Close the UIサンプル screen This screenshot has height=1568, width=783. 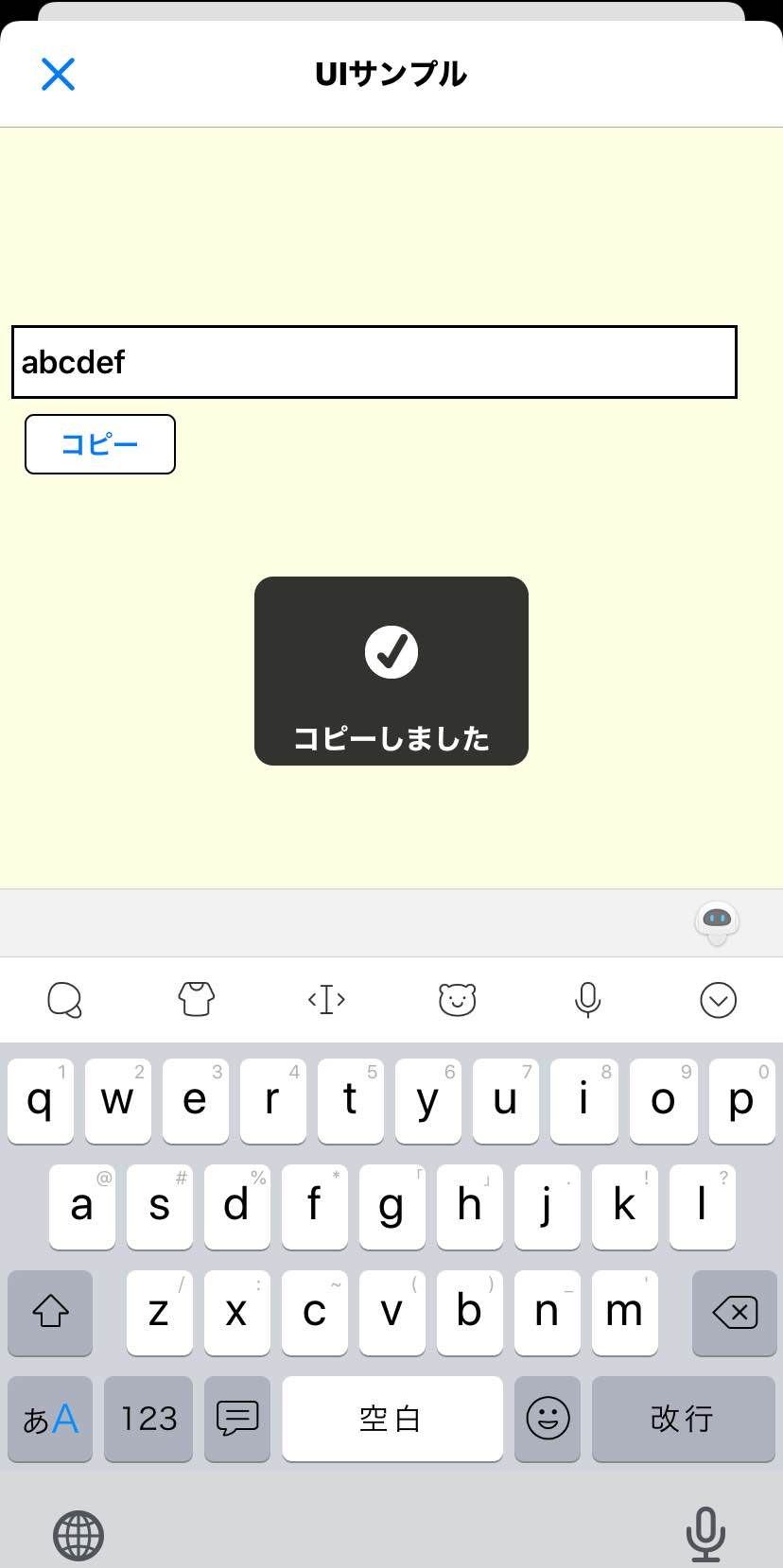tap(58, 74)
